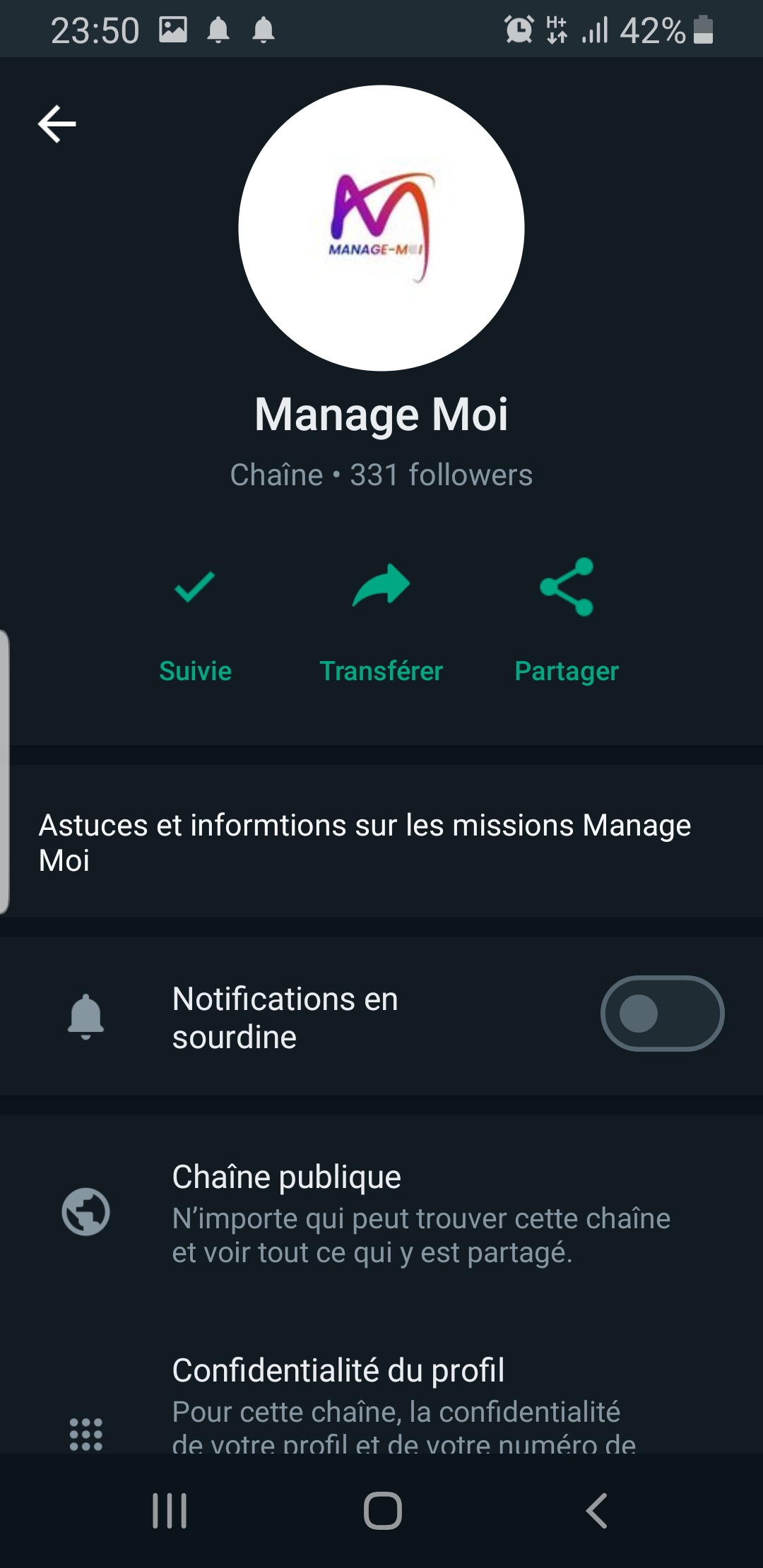Open recent apps from navigation bar
The width and height of the screenshot is (763, 1568).
[x=170, y=1511]
